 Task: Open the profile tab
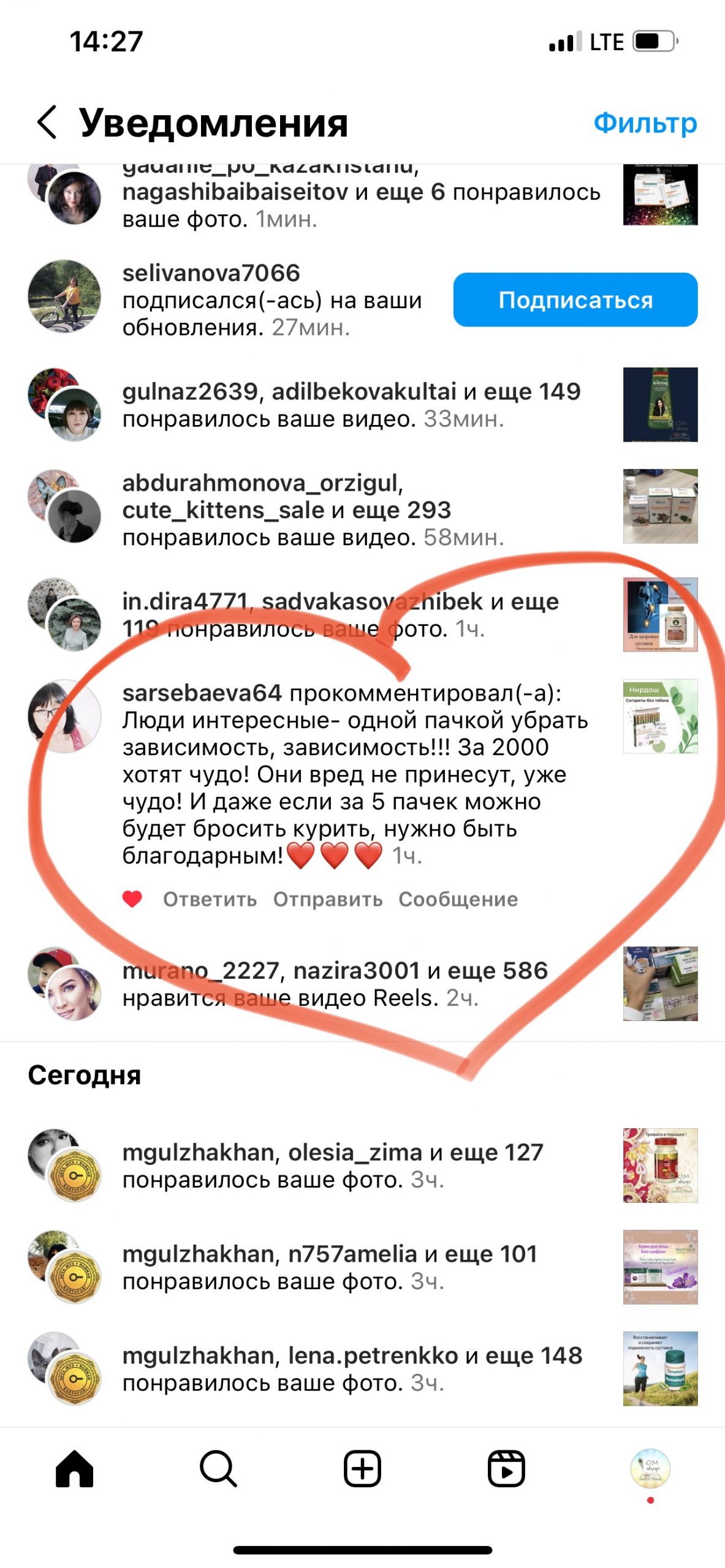(650, 1468)
